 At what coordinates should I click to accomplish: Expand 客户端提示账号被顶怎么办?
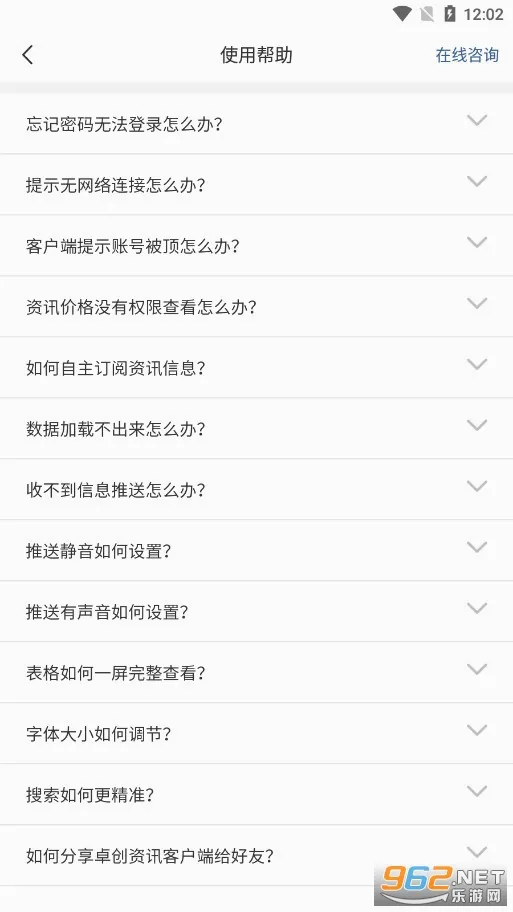point(256,245)
